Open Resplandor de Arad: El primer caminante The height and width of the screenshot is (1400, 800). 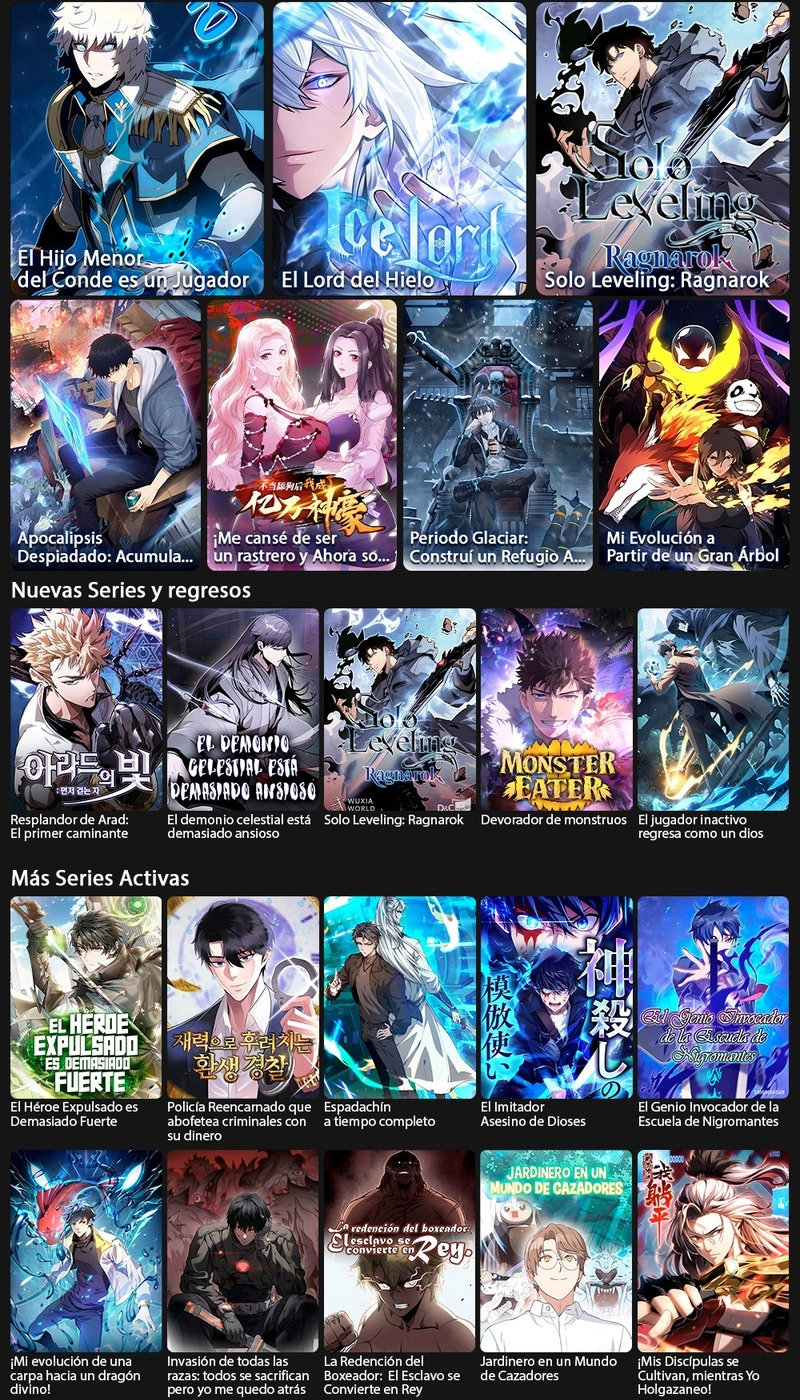pos(86,709)
